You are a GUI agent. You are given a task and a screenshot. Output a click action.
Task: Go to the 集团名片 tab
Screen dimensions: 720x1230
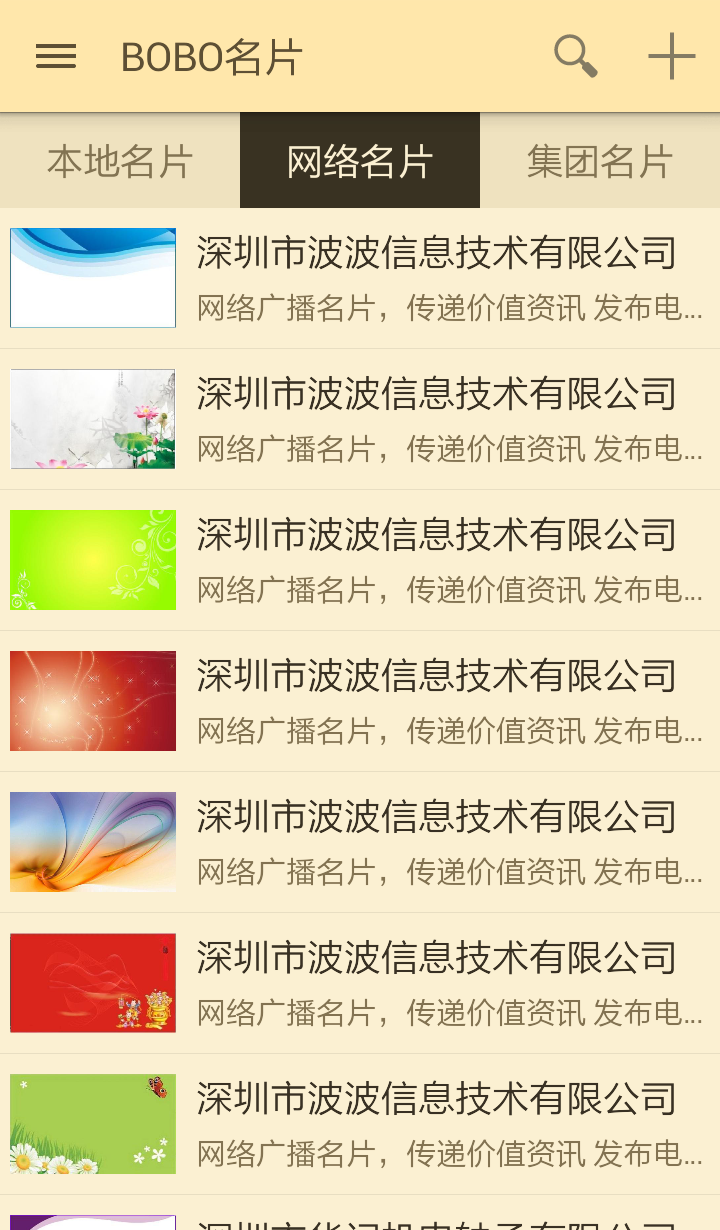pyautogui.click(x=600, y=161)
